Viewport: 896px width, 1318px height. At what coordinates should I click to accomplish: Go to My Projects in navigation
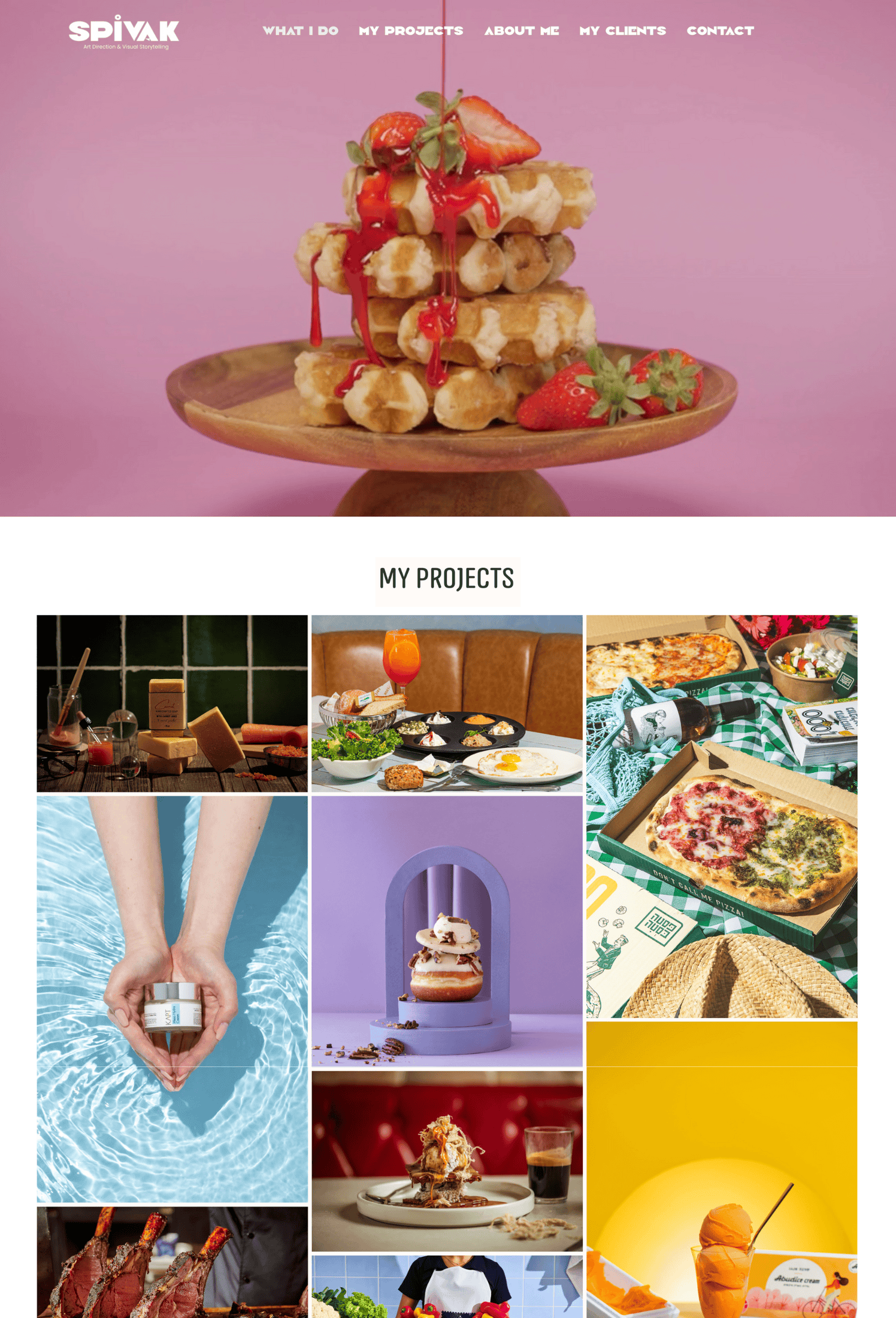(x=411, y=31)
